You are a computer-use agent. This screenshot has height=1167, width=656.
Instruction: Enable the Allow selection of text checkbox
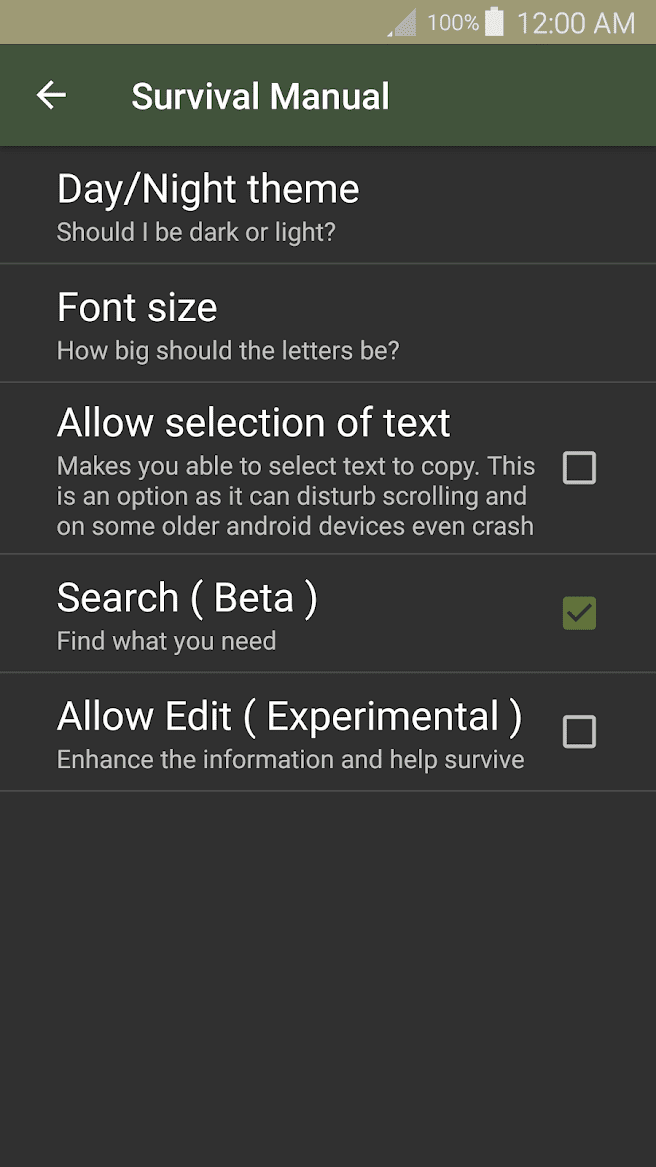tap(579, 468)
